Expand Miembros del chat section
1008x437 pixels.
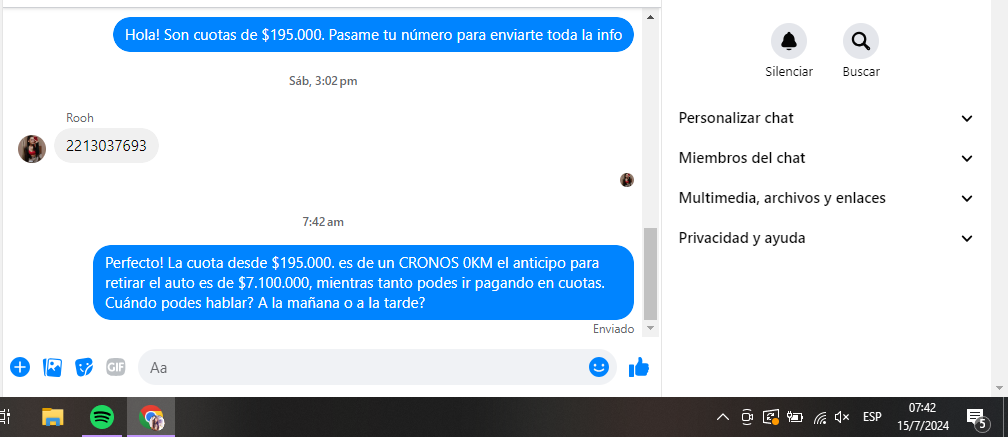(x=825, y=158)
